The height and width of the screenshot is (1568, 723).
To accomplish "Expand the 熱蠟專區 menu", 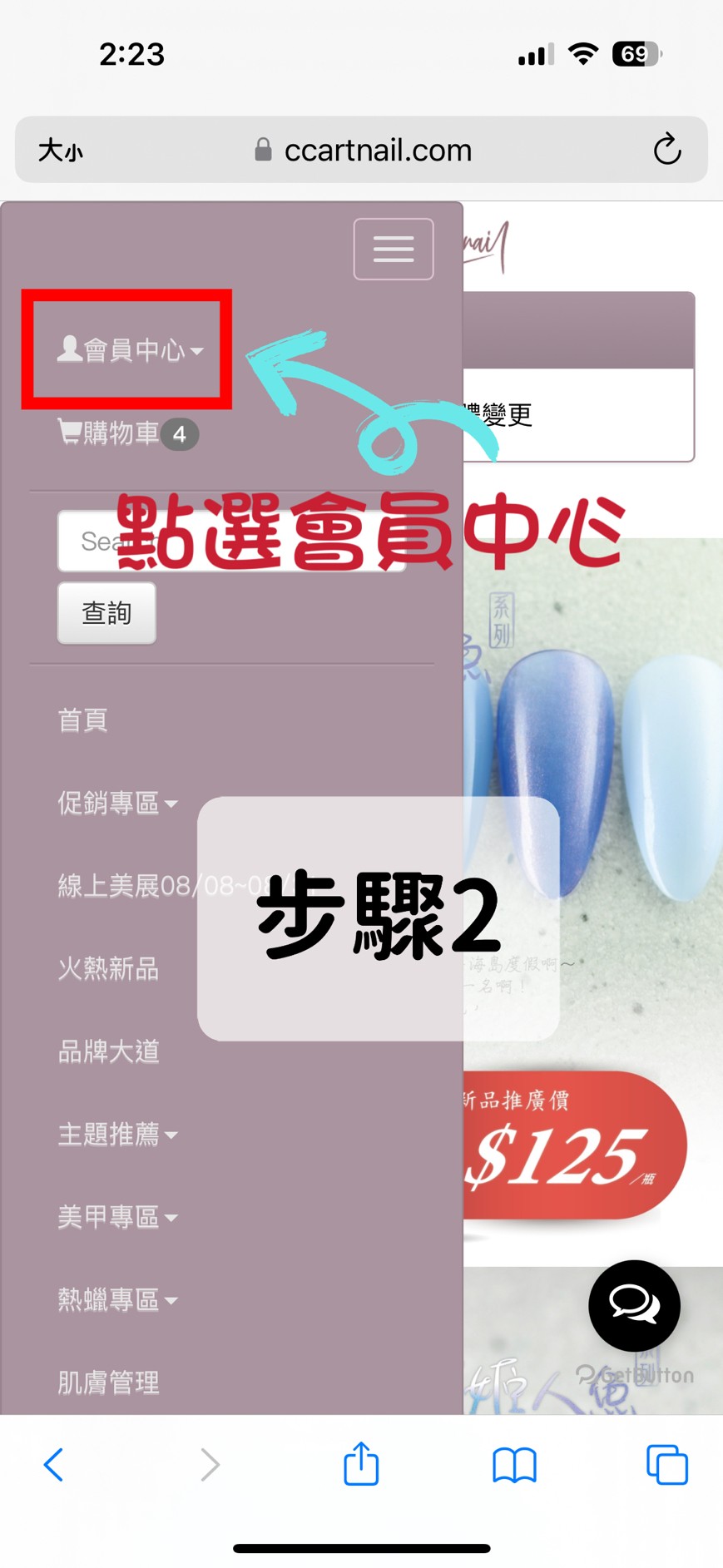I will point(116,1299).
